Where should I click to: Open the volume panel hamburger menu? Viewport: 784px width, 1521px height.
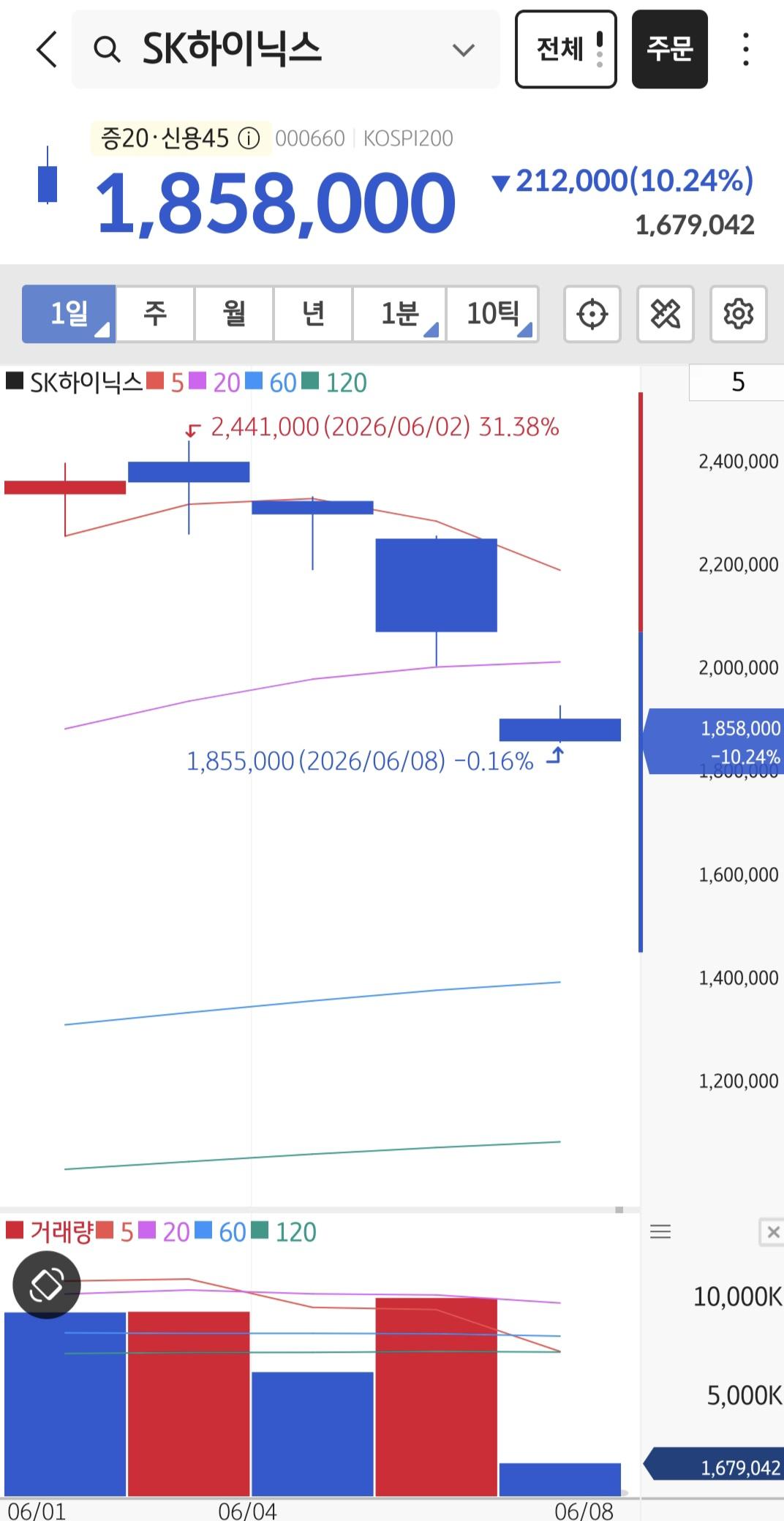pyautogui.click(x=660, y=1232)
